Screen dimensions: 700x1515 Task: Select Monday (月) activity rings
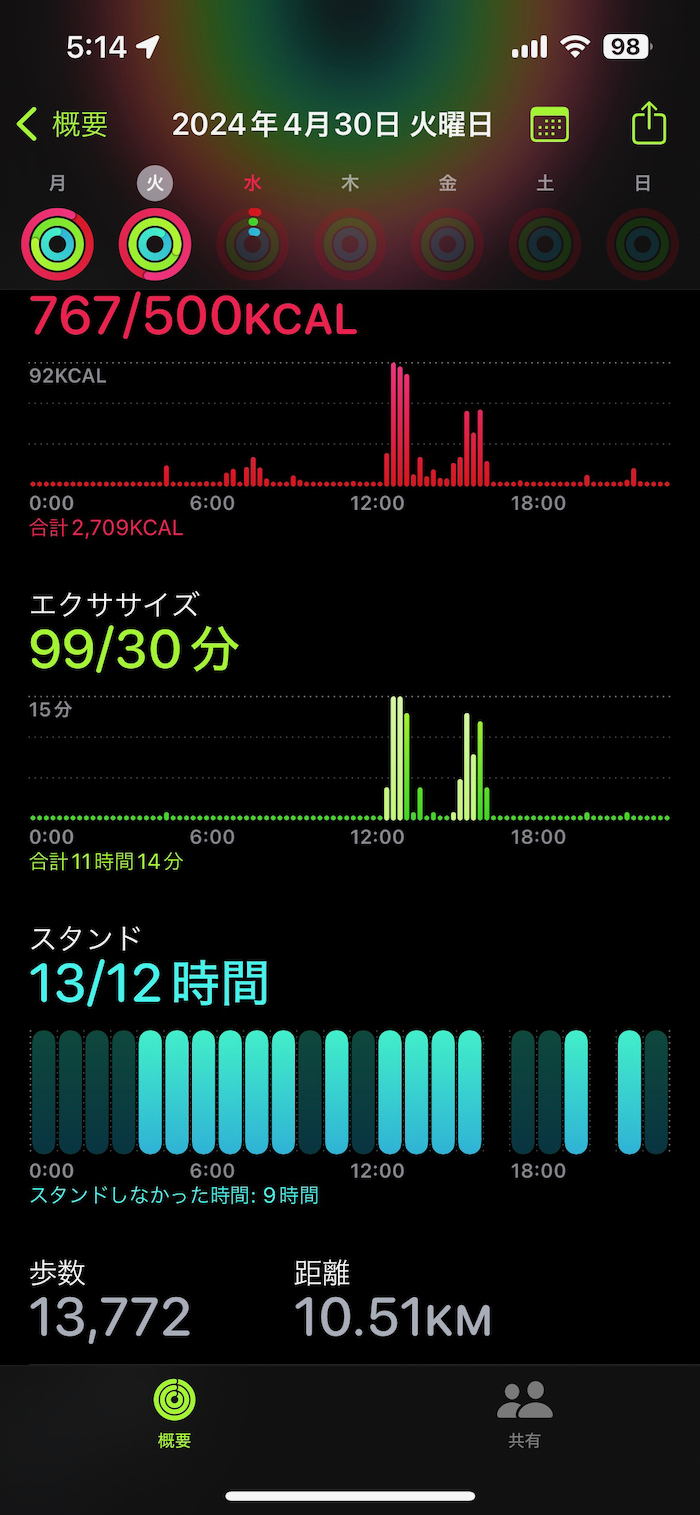click(57, 243)
